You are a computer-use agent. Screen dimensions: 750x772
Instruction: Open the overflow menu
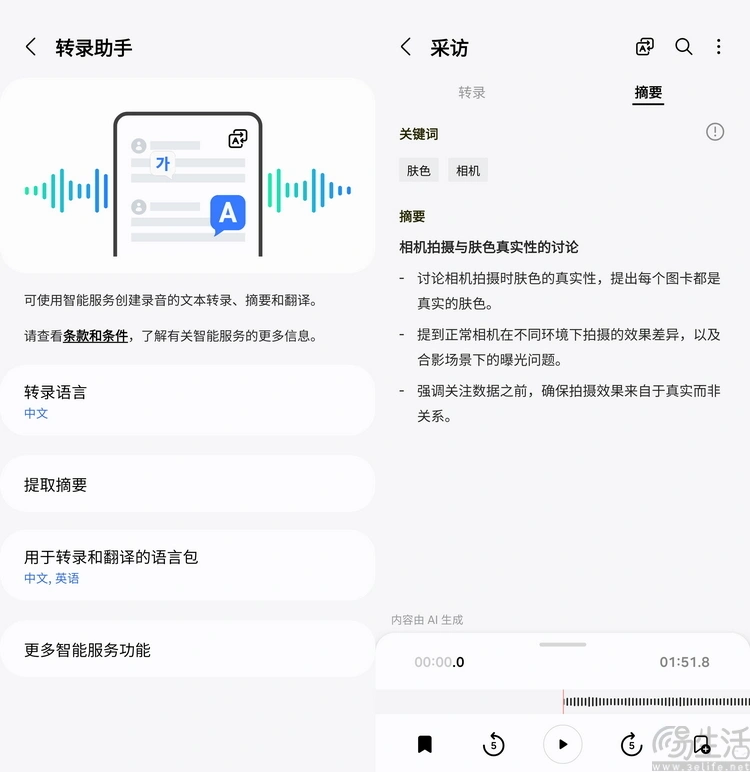tap(718, 47)
